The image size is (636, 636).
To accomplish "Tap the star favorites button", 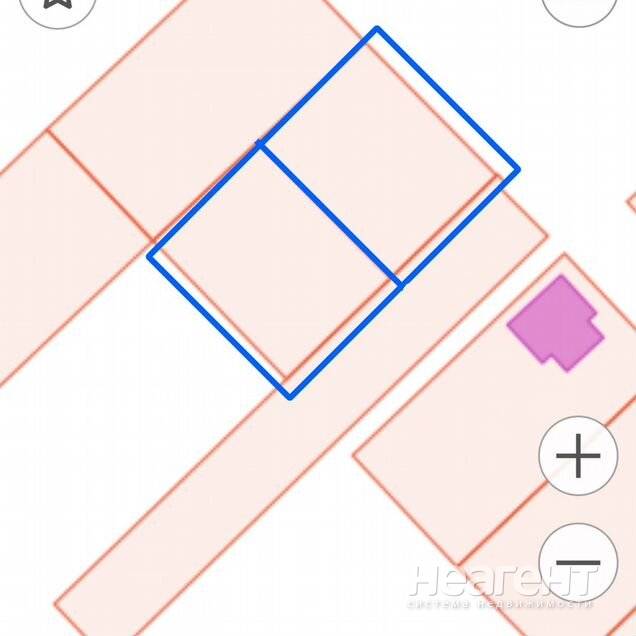I will [57, 5].
